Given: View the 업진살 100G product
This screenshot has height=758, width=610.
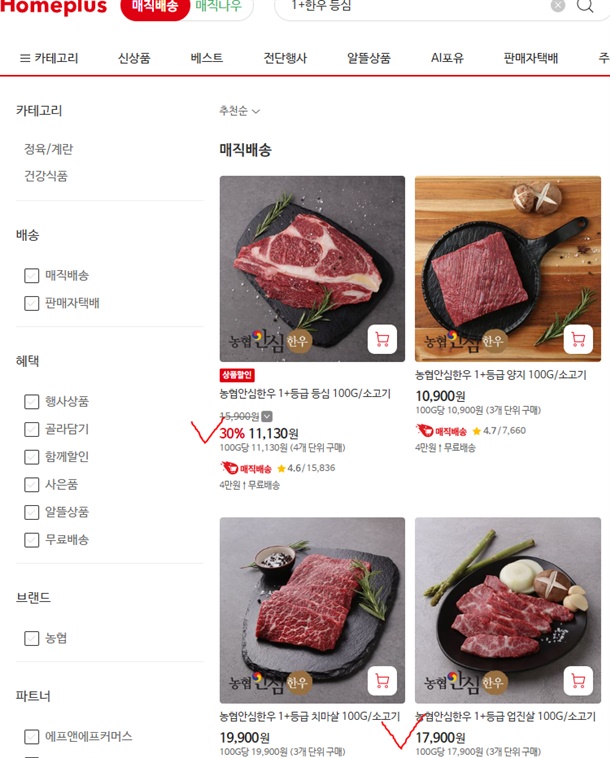Looking at the screenshot, I should (507, 716).
